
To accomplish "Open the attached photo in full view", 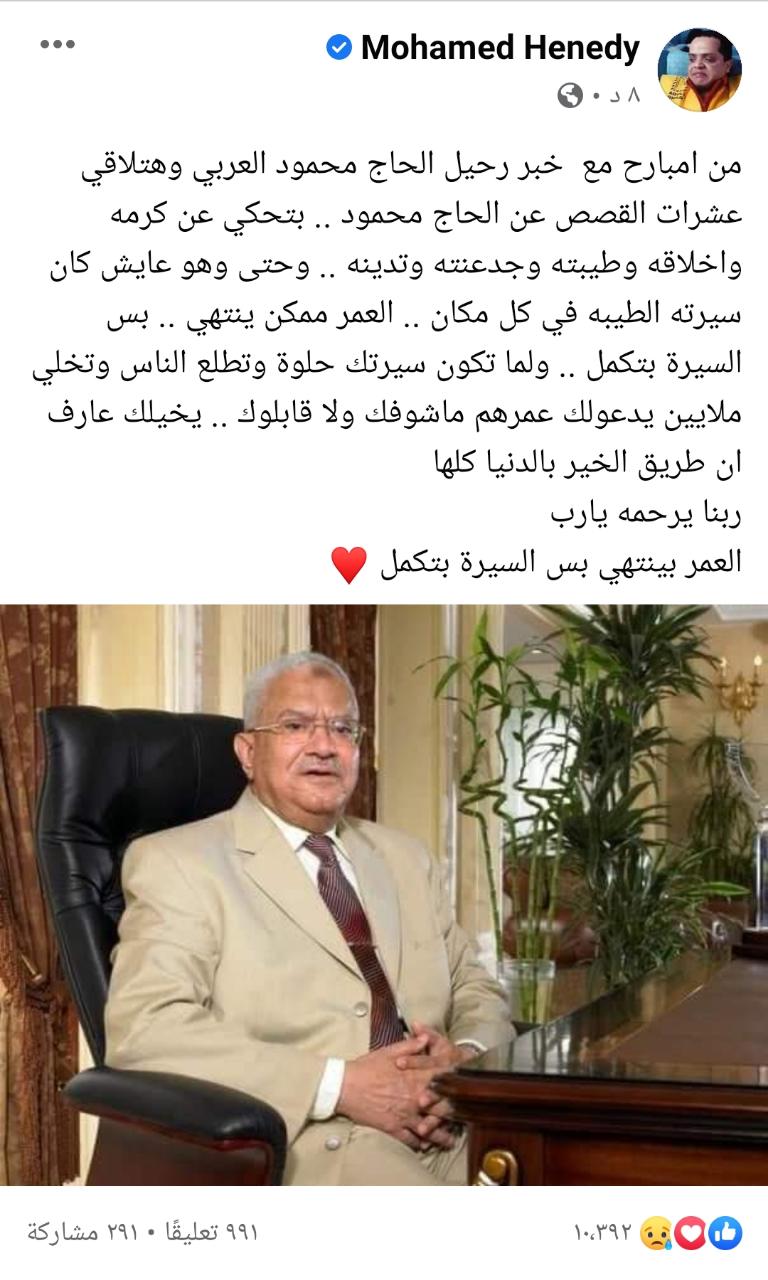I will click(x=384, y=894).
